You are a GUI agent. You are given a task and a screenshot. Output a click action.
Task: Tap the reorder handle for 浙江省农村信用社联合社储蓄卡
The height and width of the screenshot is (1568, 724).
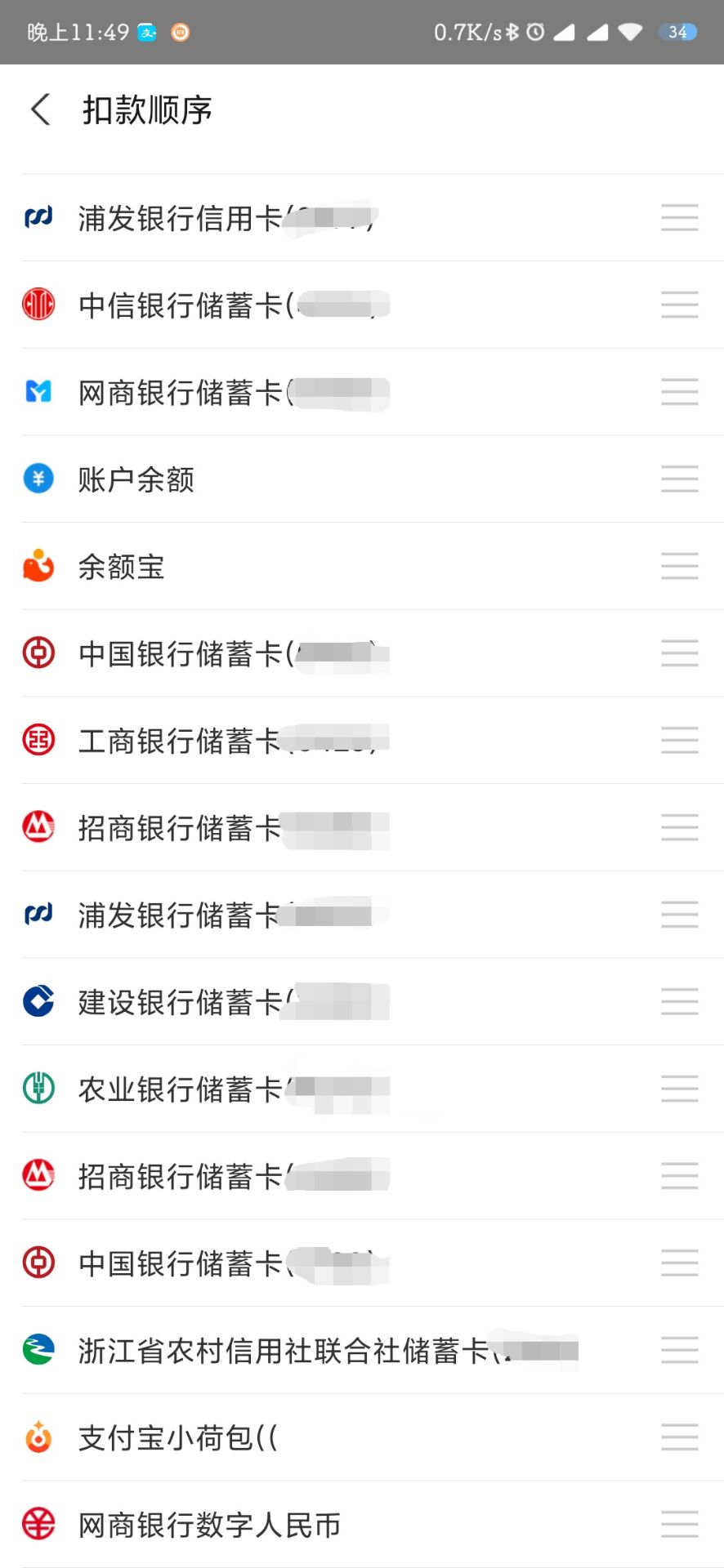point(679,1350)
